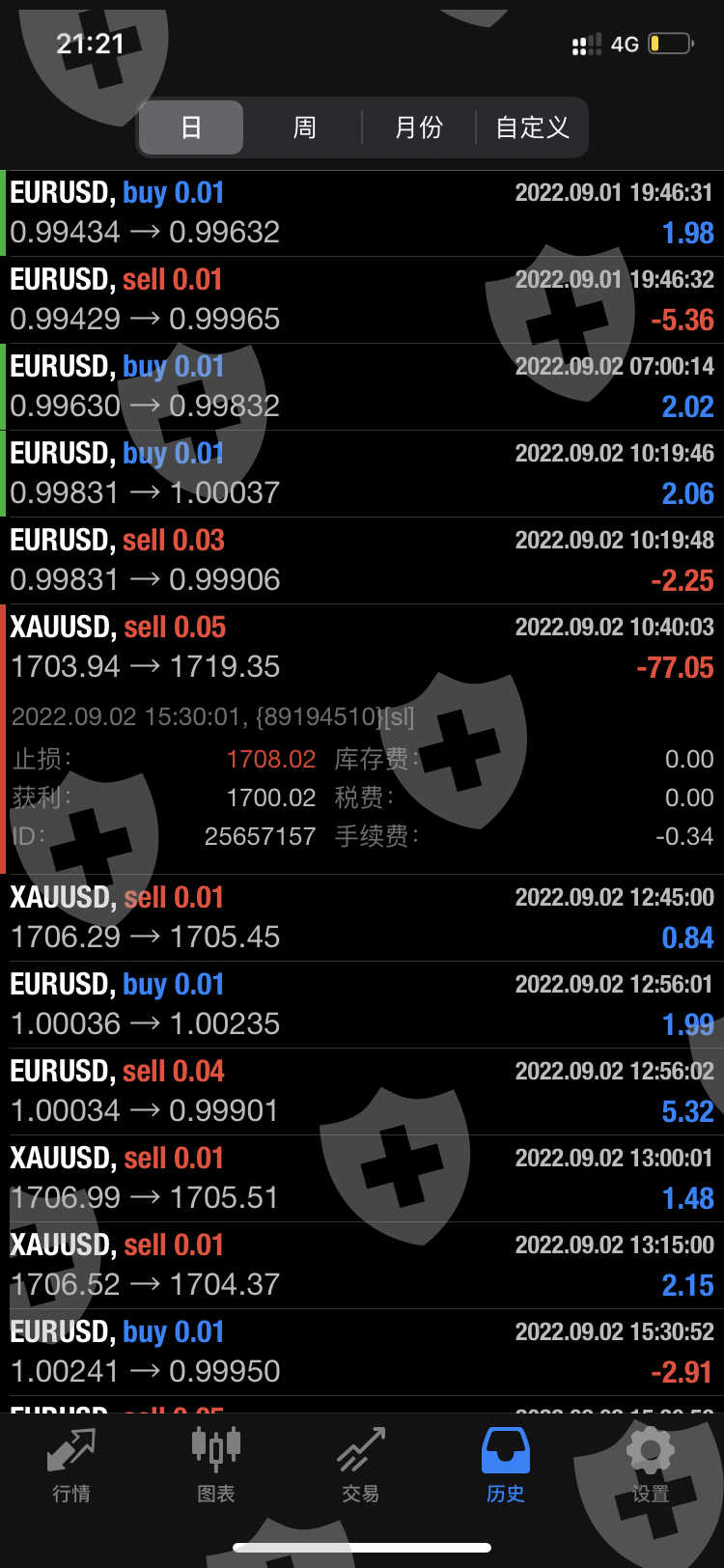Choose the 自定义 custom period
This screenshot has width=724, height=1568.
click(532, 127)
